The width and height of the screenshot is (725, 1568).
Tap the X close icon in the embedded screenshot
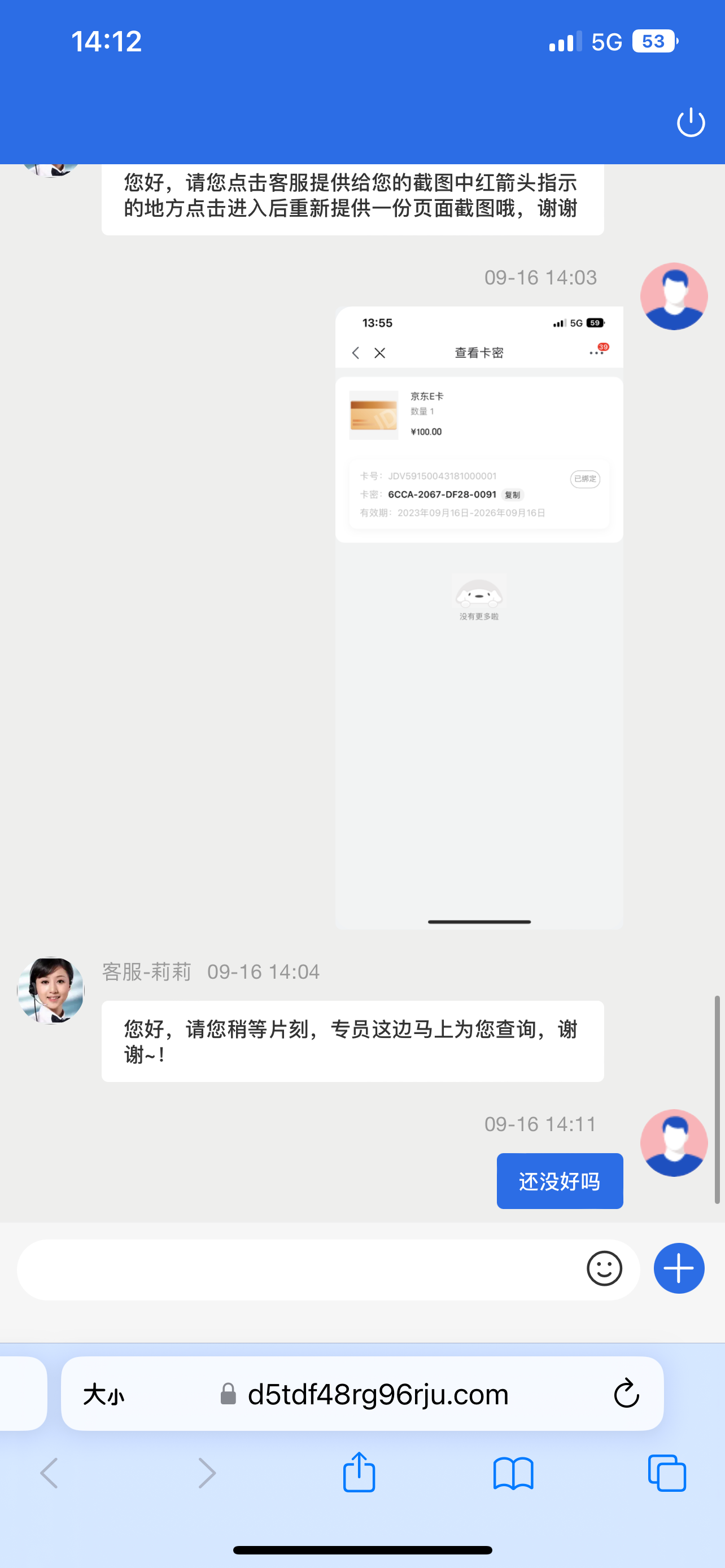click(380, 352)
